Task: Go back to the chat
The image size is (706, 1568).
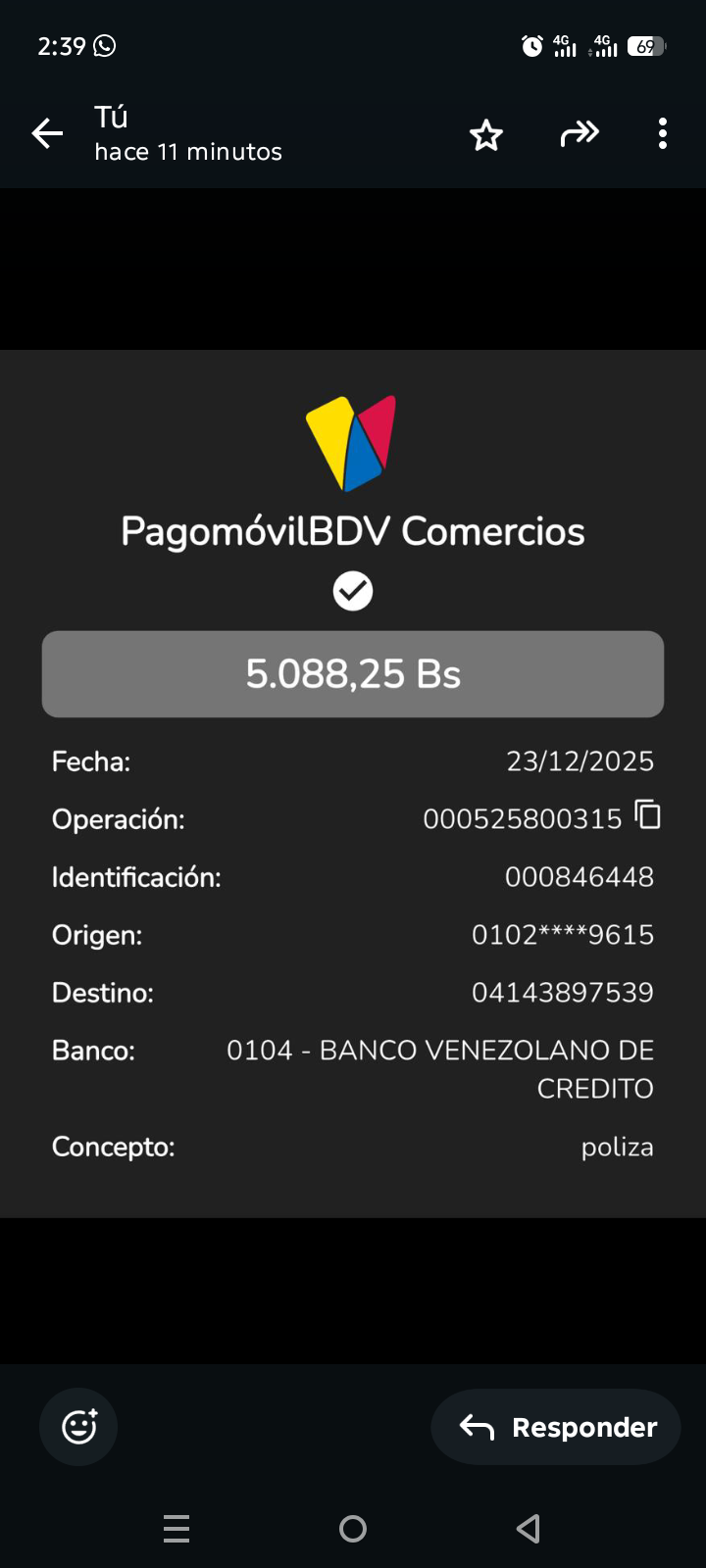Action: [x=47, y=133]
